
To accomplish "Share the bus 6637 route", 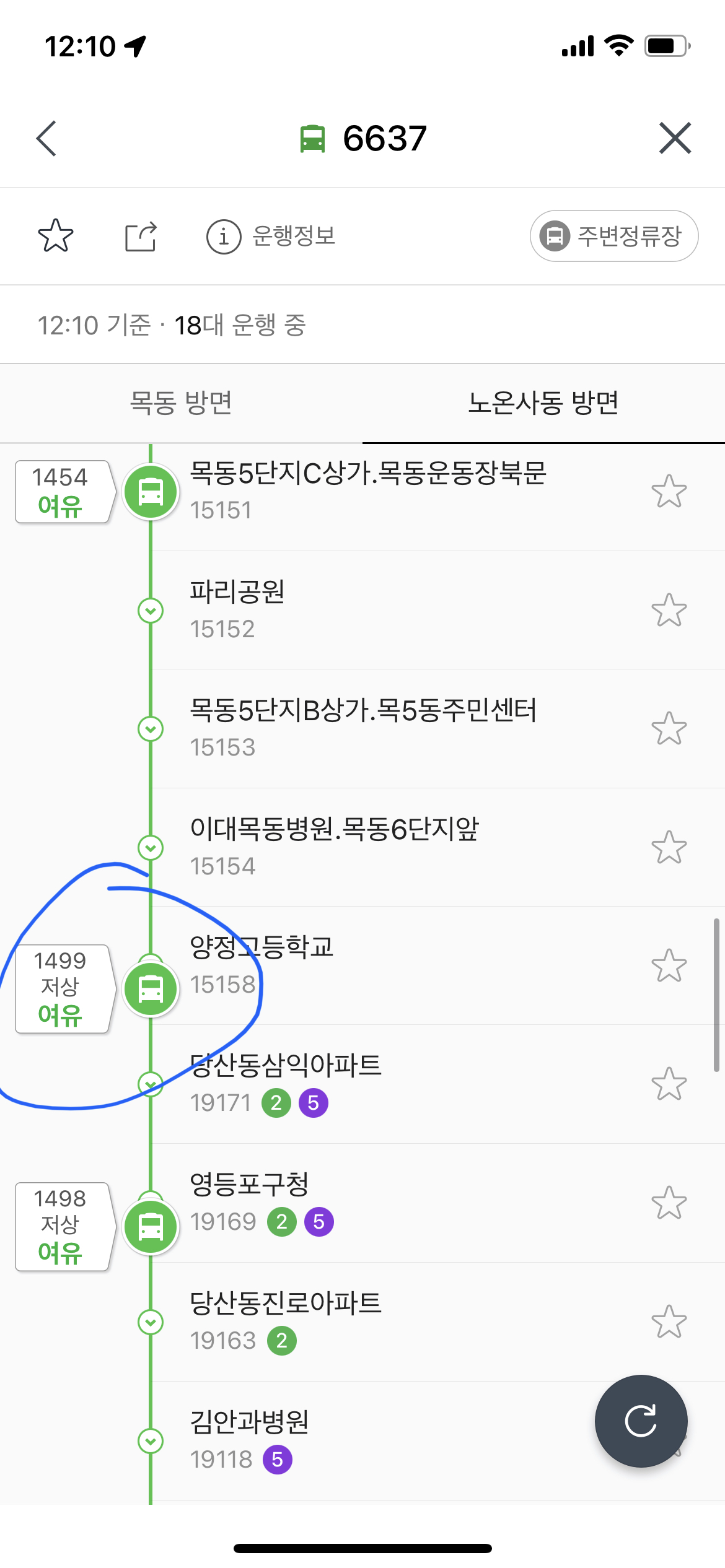I will click(141, 236).
